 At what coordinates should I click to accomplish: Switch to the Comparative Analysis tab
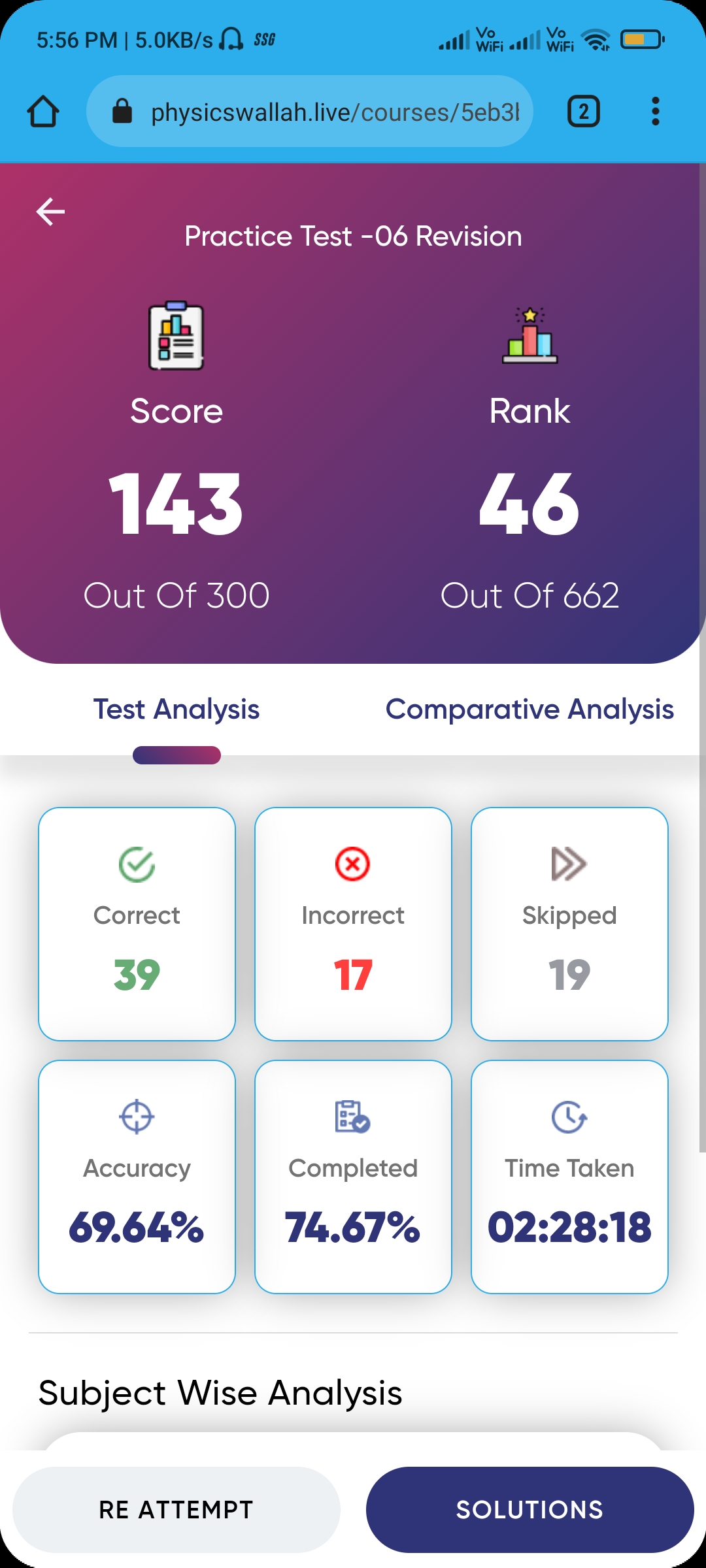tap(529, 709)
